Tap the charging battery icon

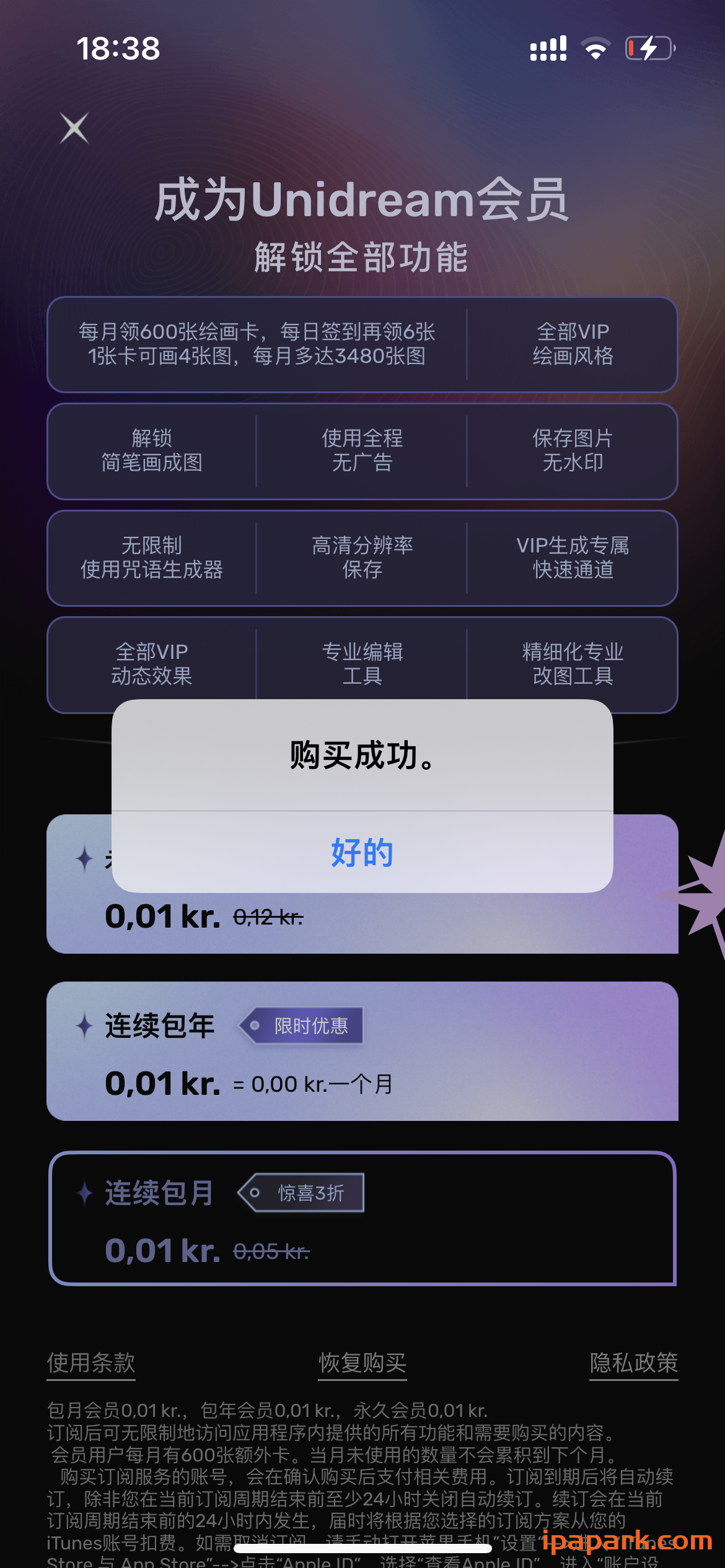coord(648,48)
